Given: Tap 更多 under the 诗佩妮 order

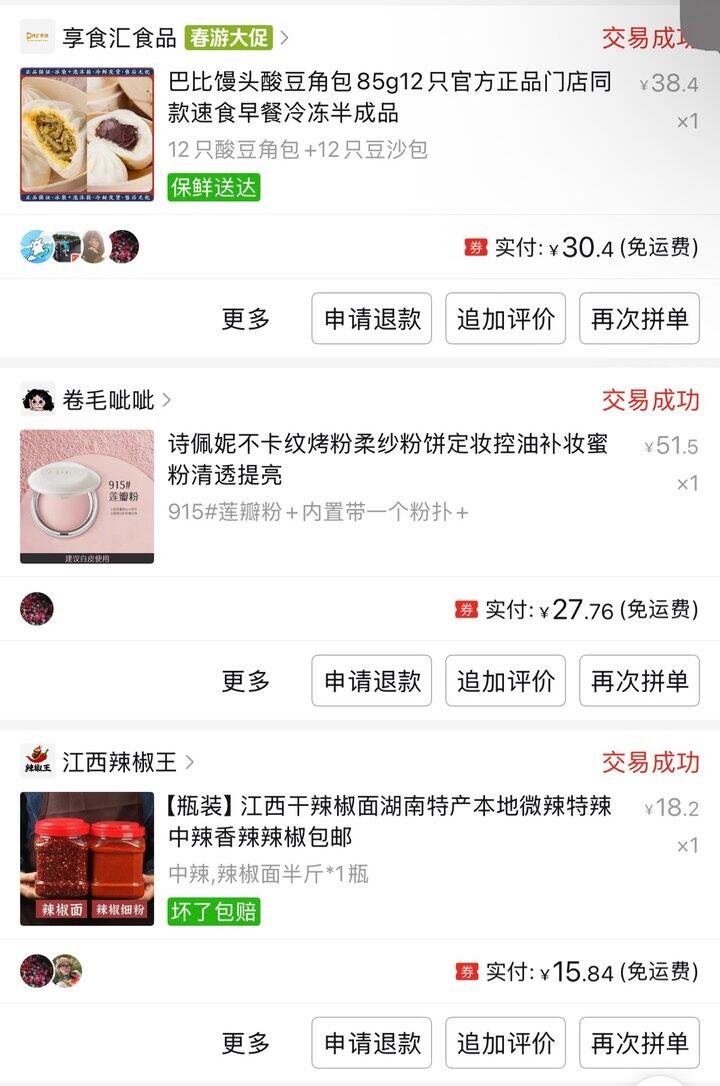Looking at the screenshot, I should point(246,681).
